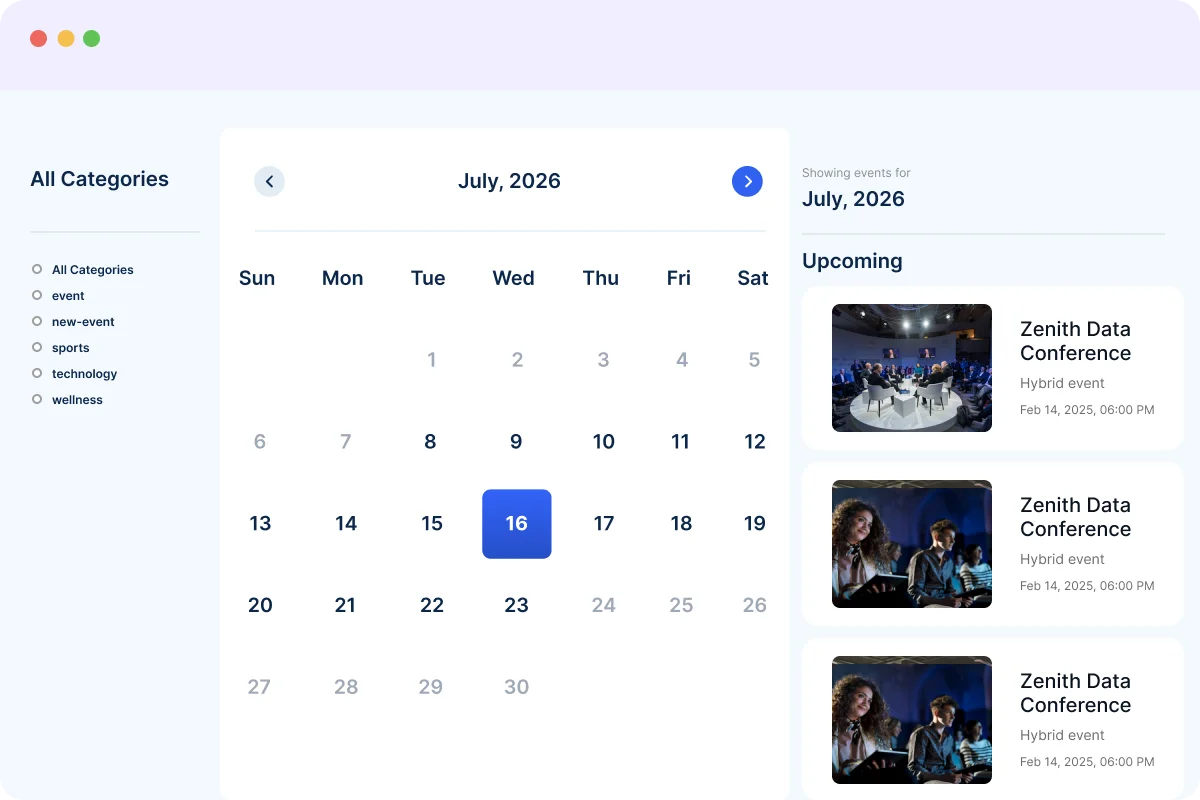Tap the highlighted date 16
Screen dimensions: 1200x800
coord(516,523)
